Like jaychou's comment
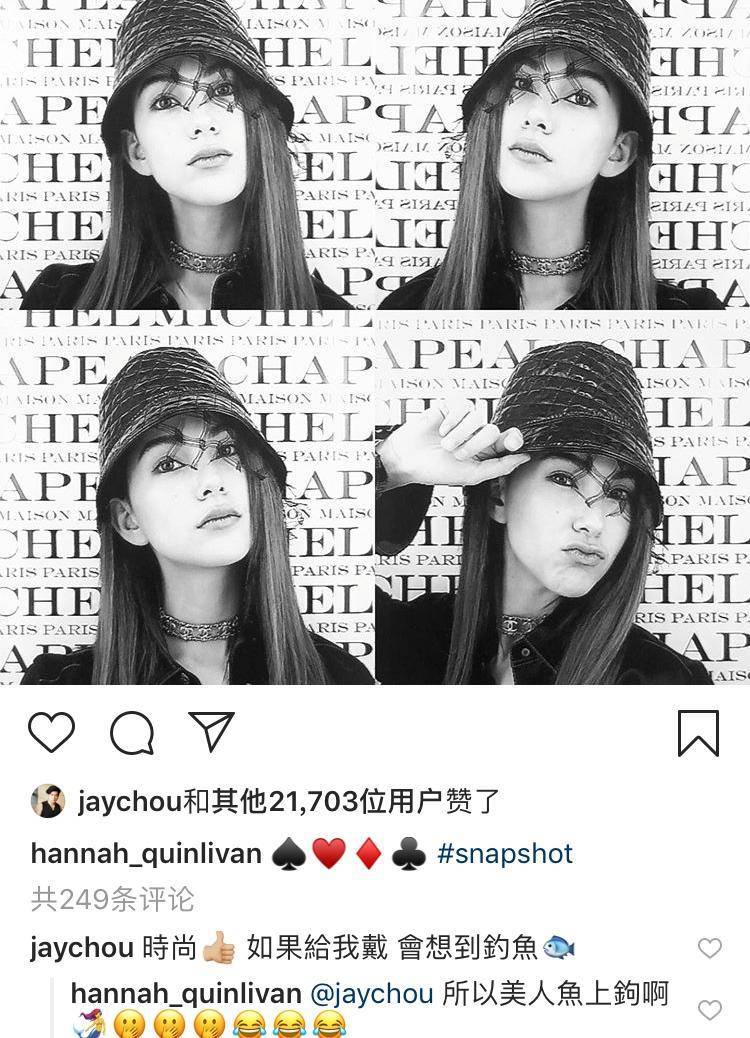This screenshot has height=1038, width=750. (709, 948)
